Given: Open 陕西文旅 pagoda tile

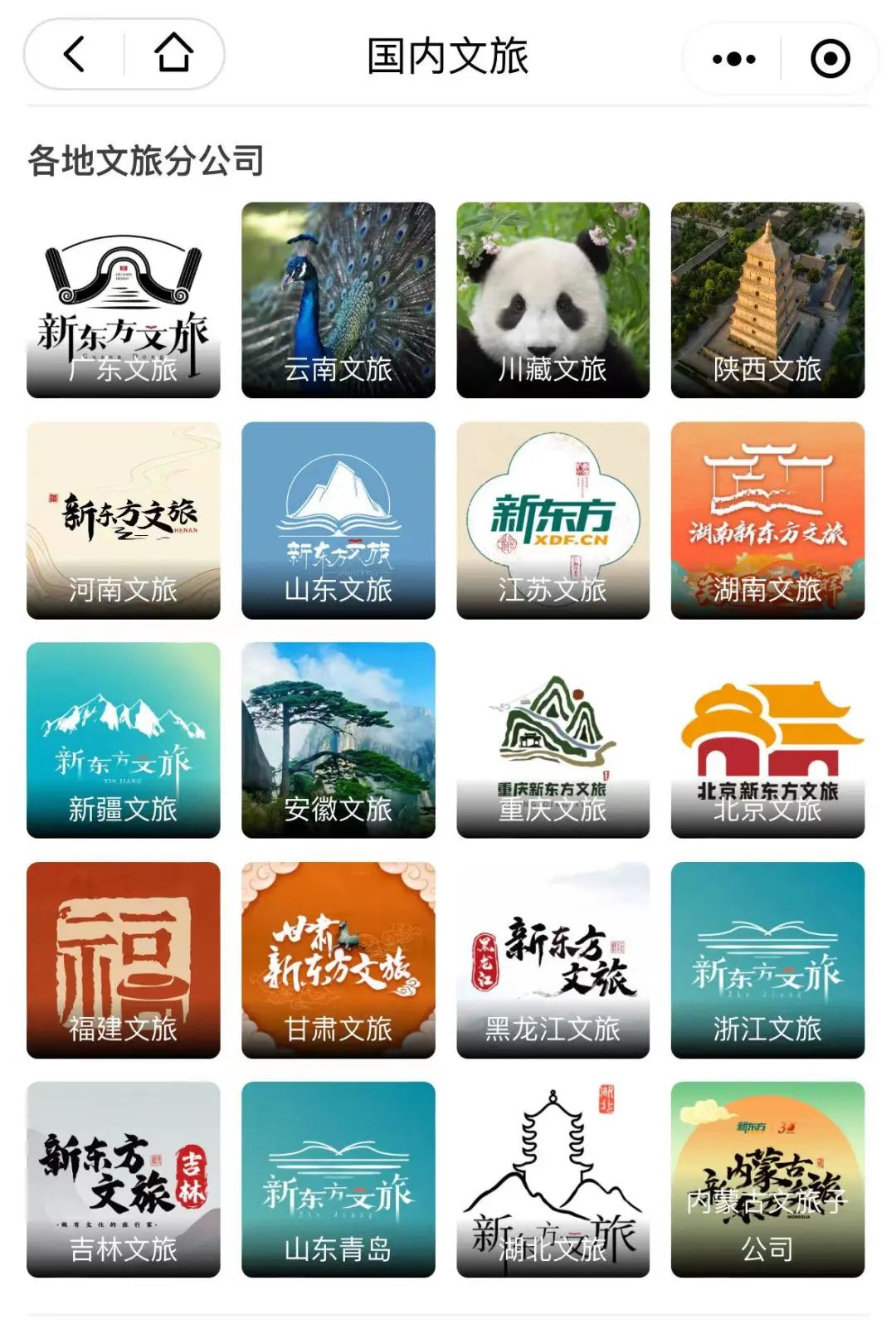Looking at the screenshot, I should tap(767, 300).
